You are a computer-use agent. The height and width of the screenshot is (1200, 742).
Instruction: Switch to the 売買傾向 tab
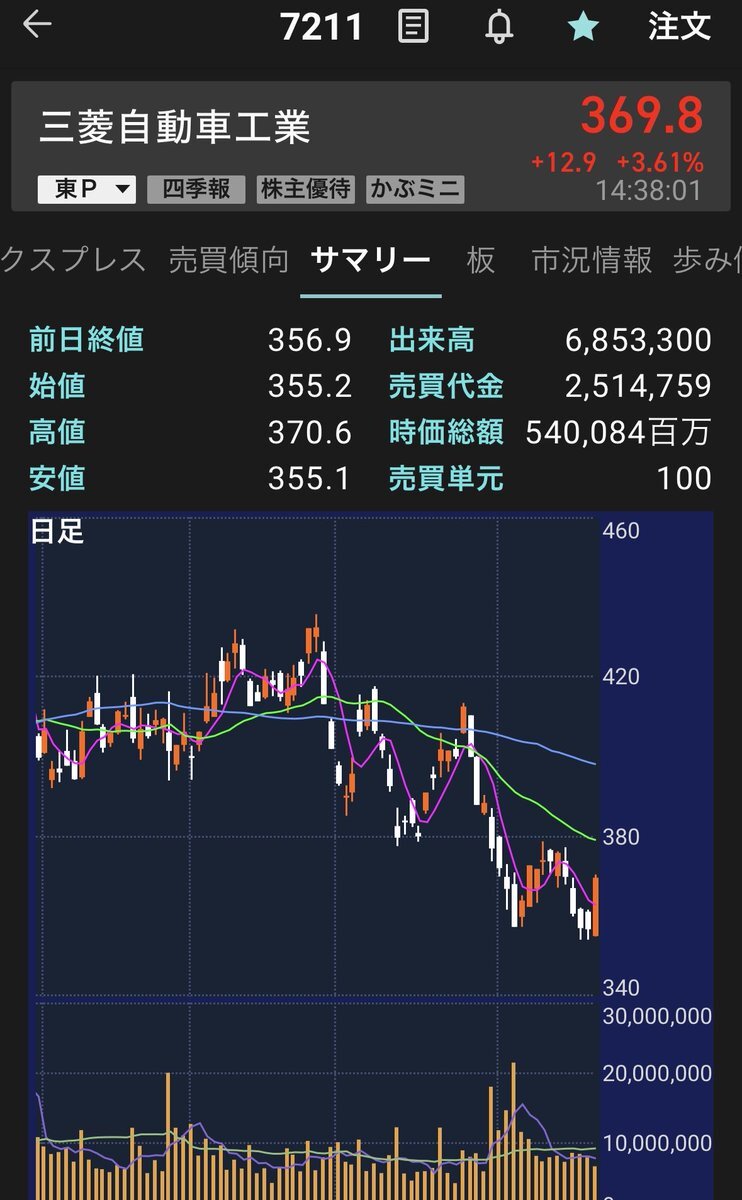pos(228,261)
